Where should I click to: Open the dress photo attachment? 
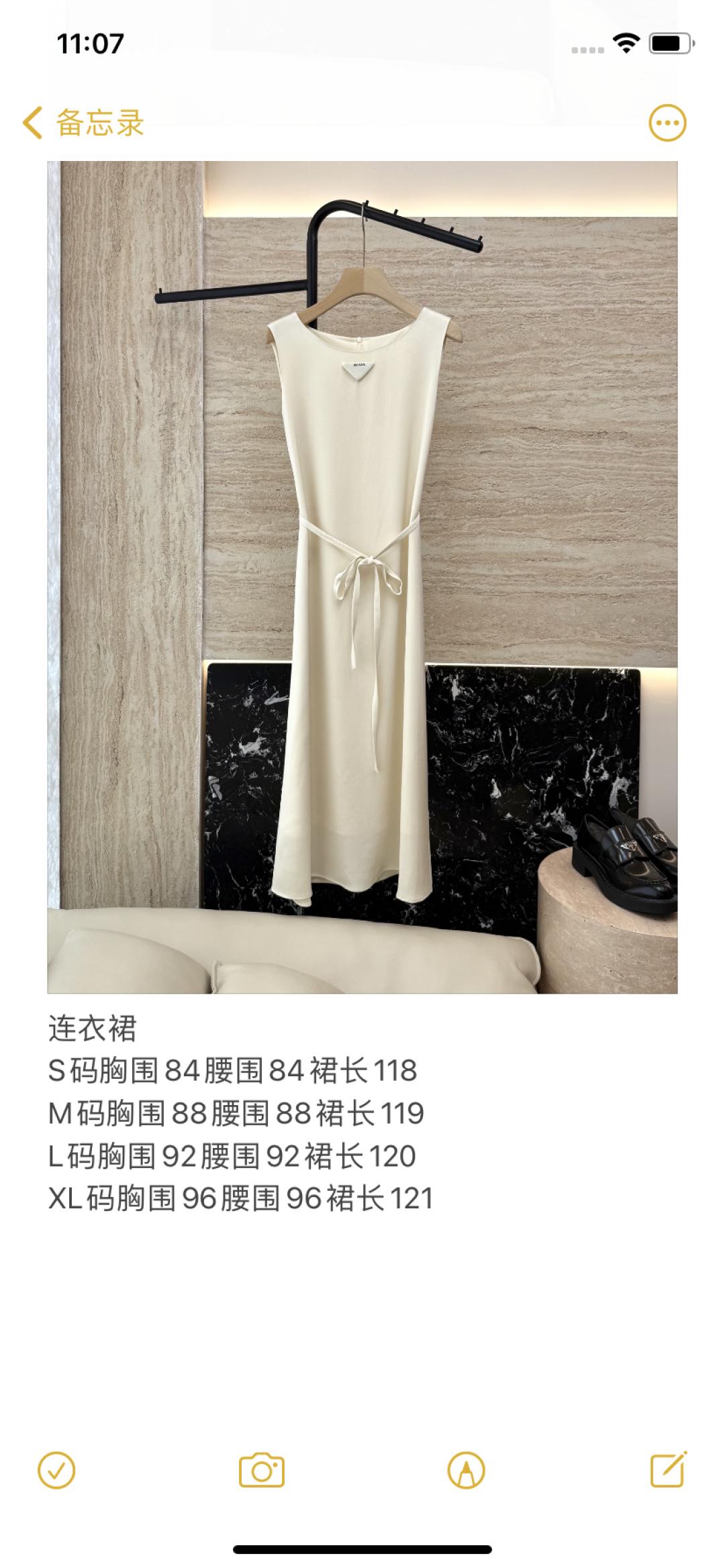click(362, 577)
